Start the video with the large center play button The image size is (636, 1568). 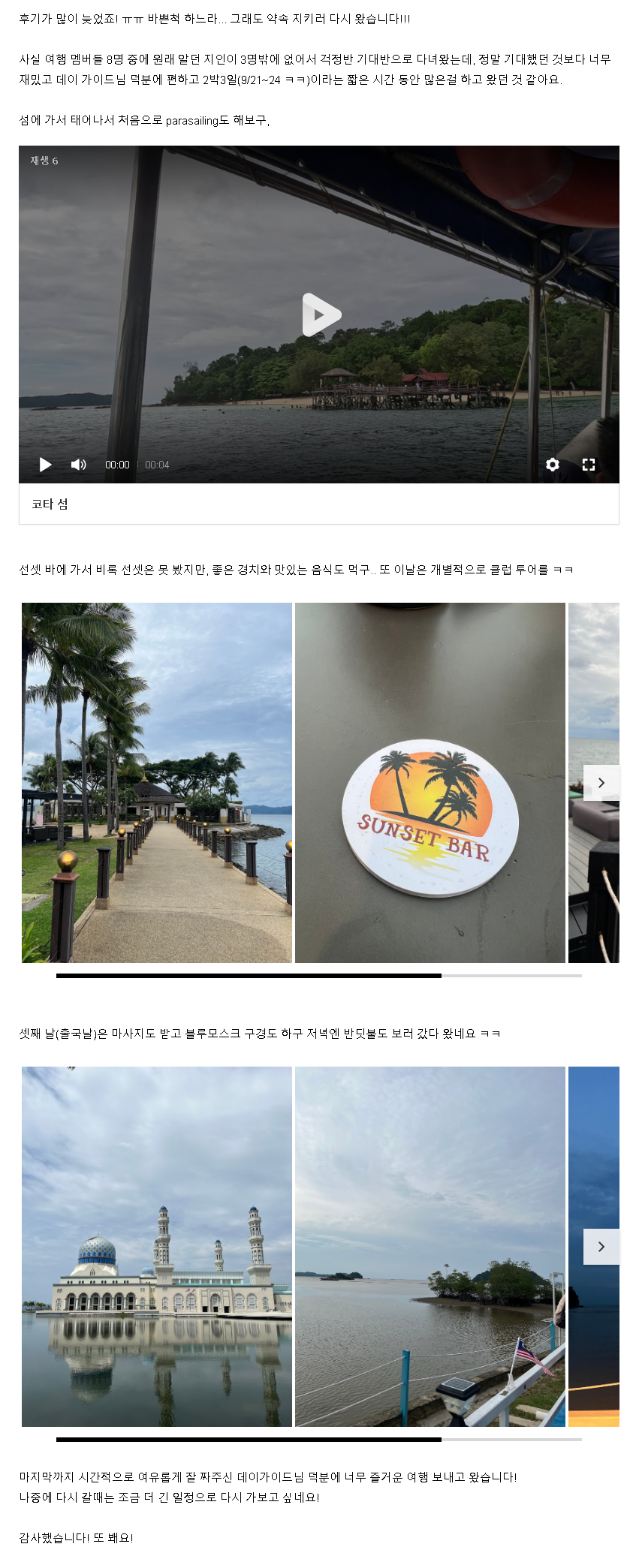tap(321, 315)
